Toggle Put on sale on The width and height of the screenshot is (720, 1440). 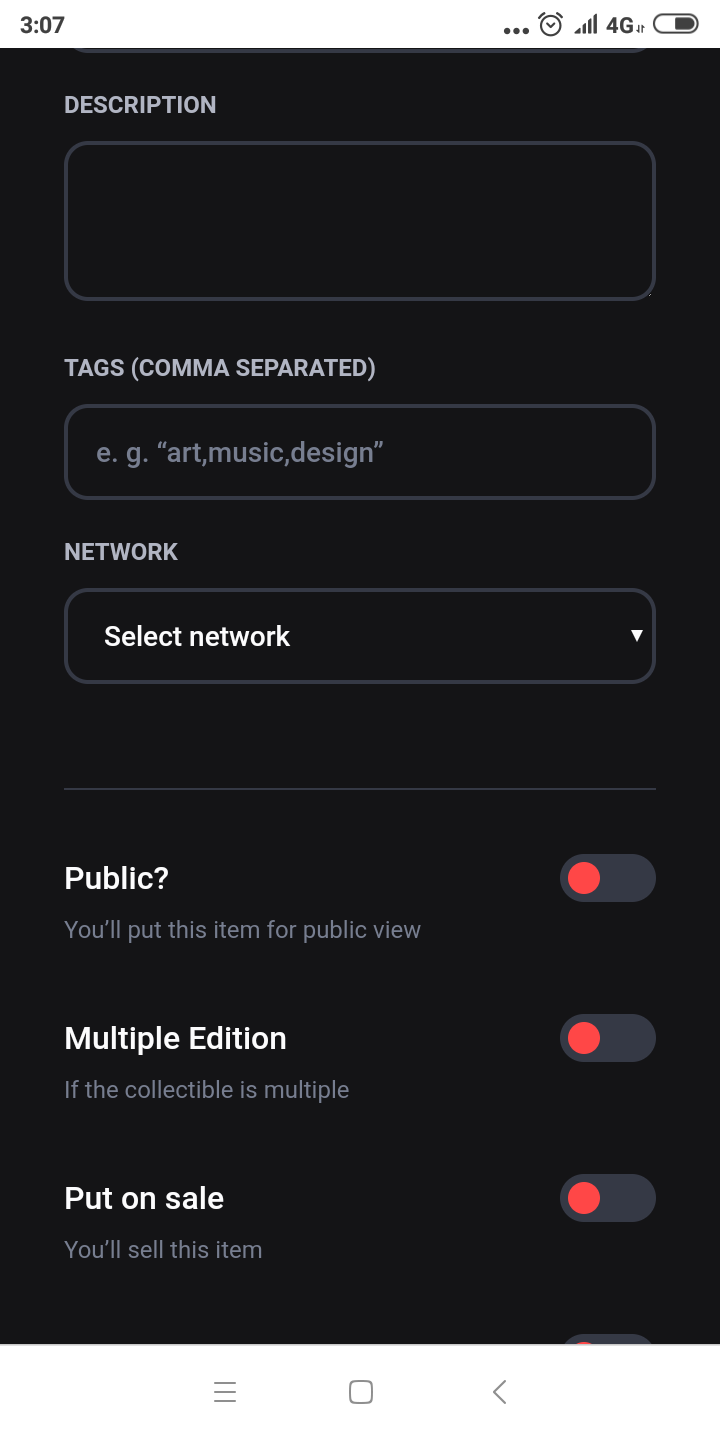(x=608, y=1198)
